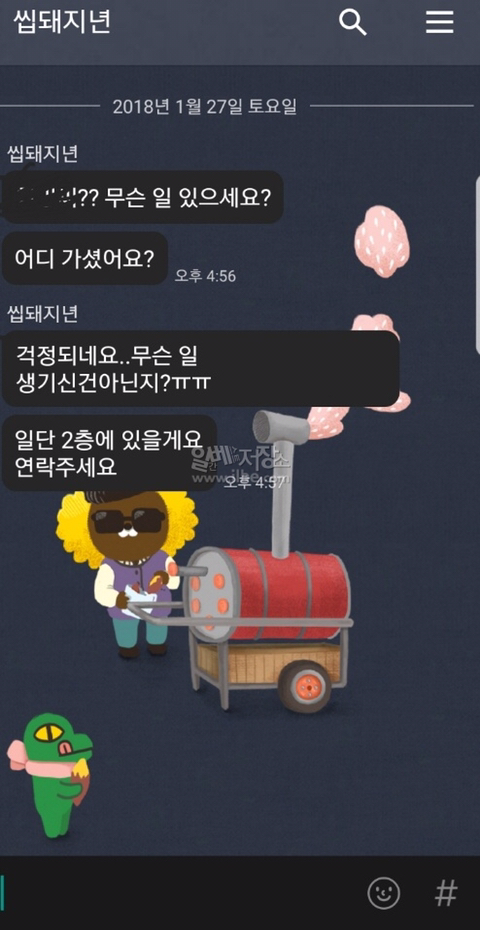Open the emoticon picker

(x=383, y=893)
